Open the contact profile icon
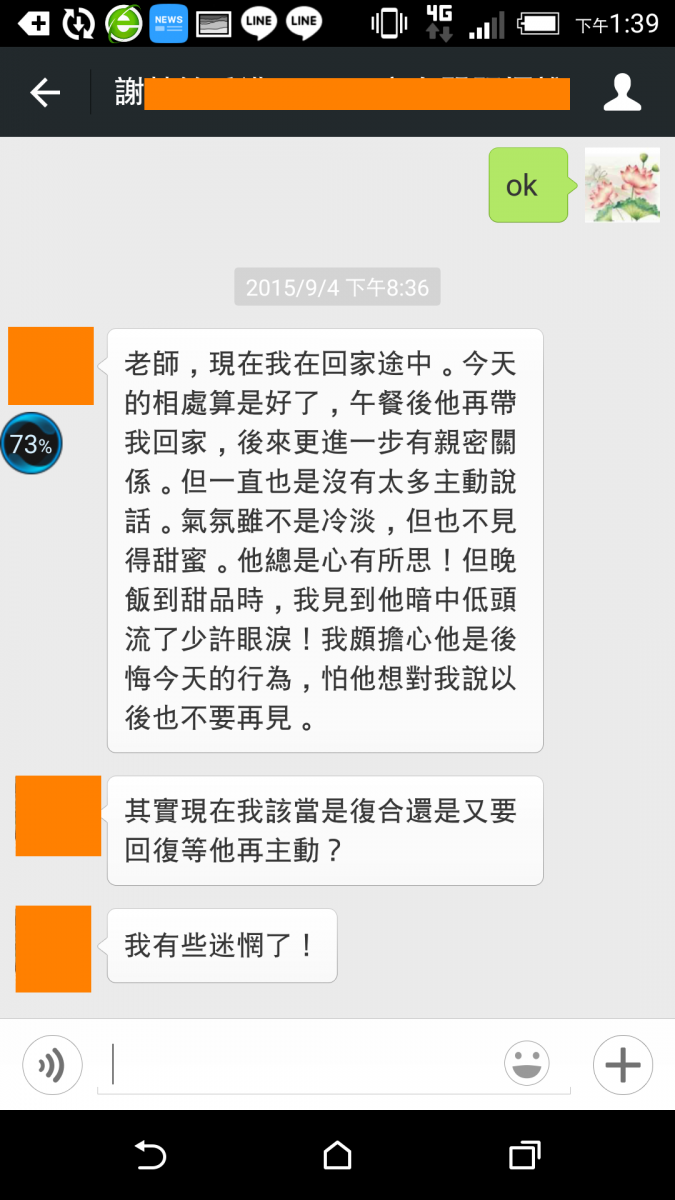The image size is (675, 1200). (622, 93)
